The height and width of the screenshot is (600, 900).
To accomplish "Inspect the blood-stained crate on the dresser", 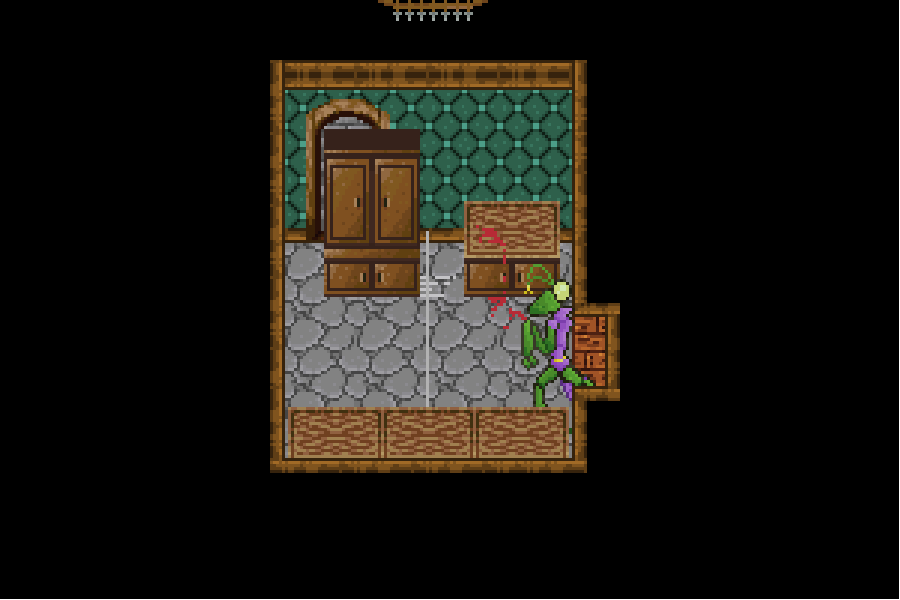I will [512, 229].
